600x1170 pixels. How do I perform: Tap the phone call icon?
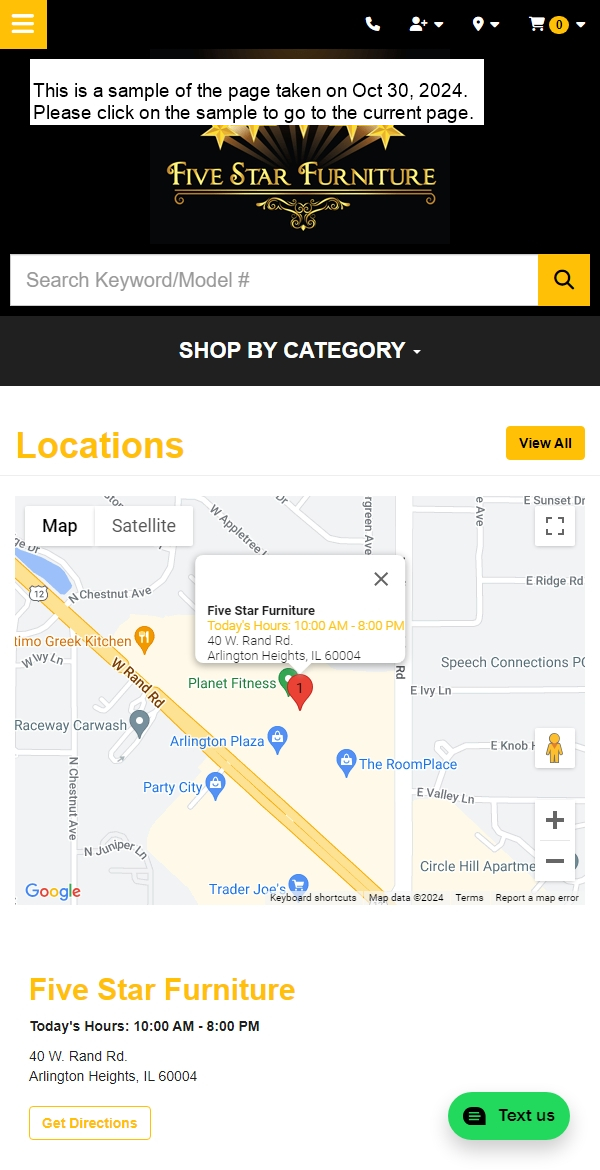(373, 24)
